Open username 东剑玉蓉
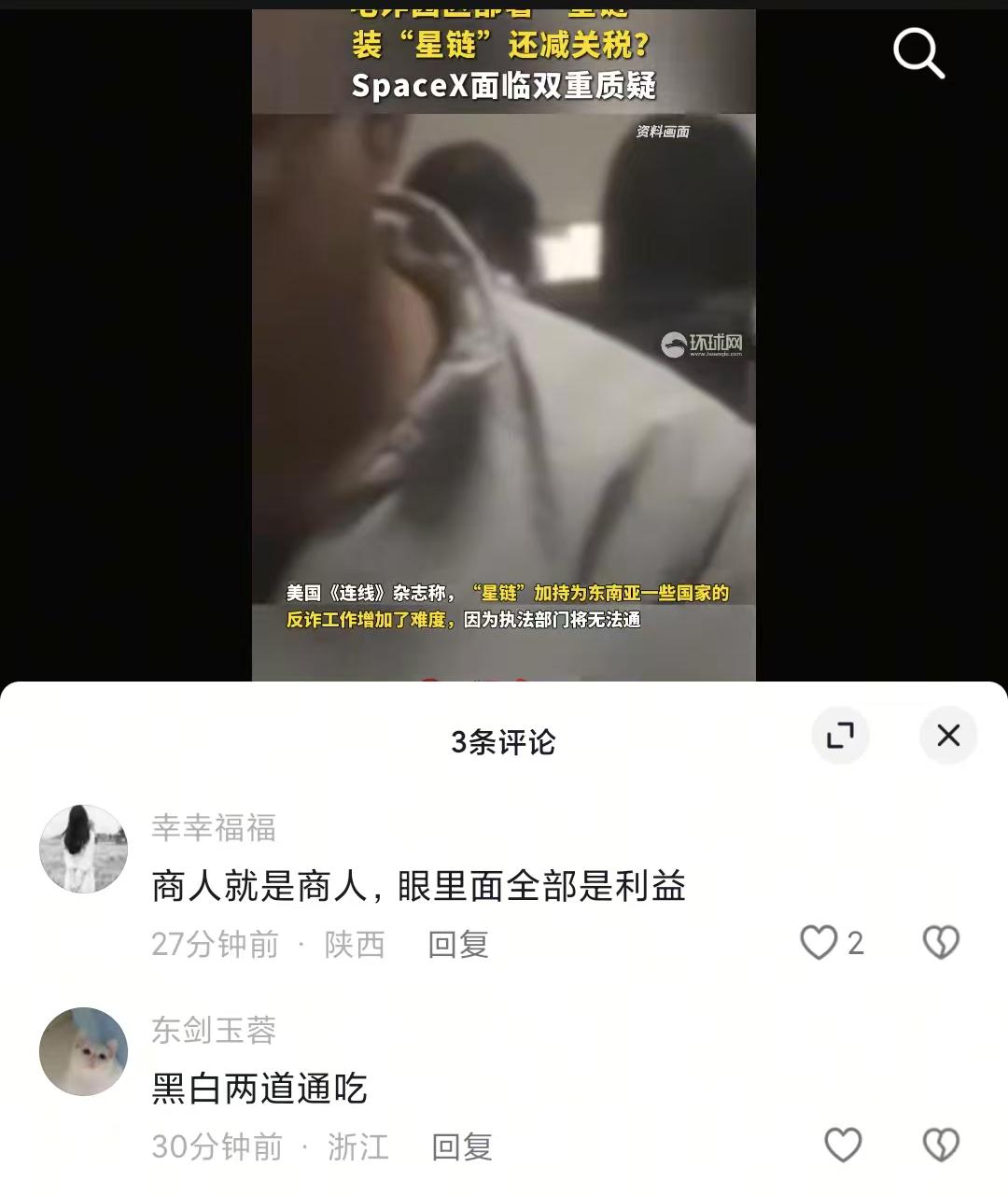Image resolution: width=1008 pixels, height=1195 pixels. click(214, 1031)
